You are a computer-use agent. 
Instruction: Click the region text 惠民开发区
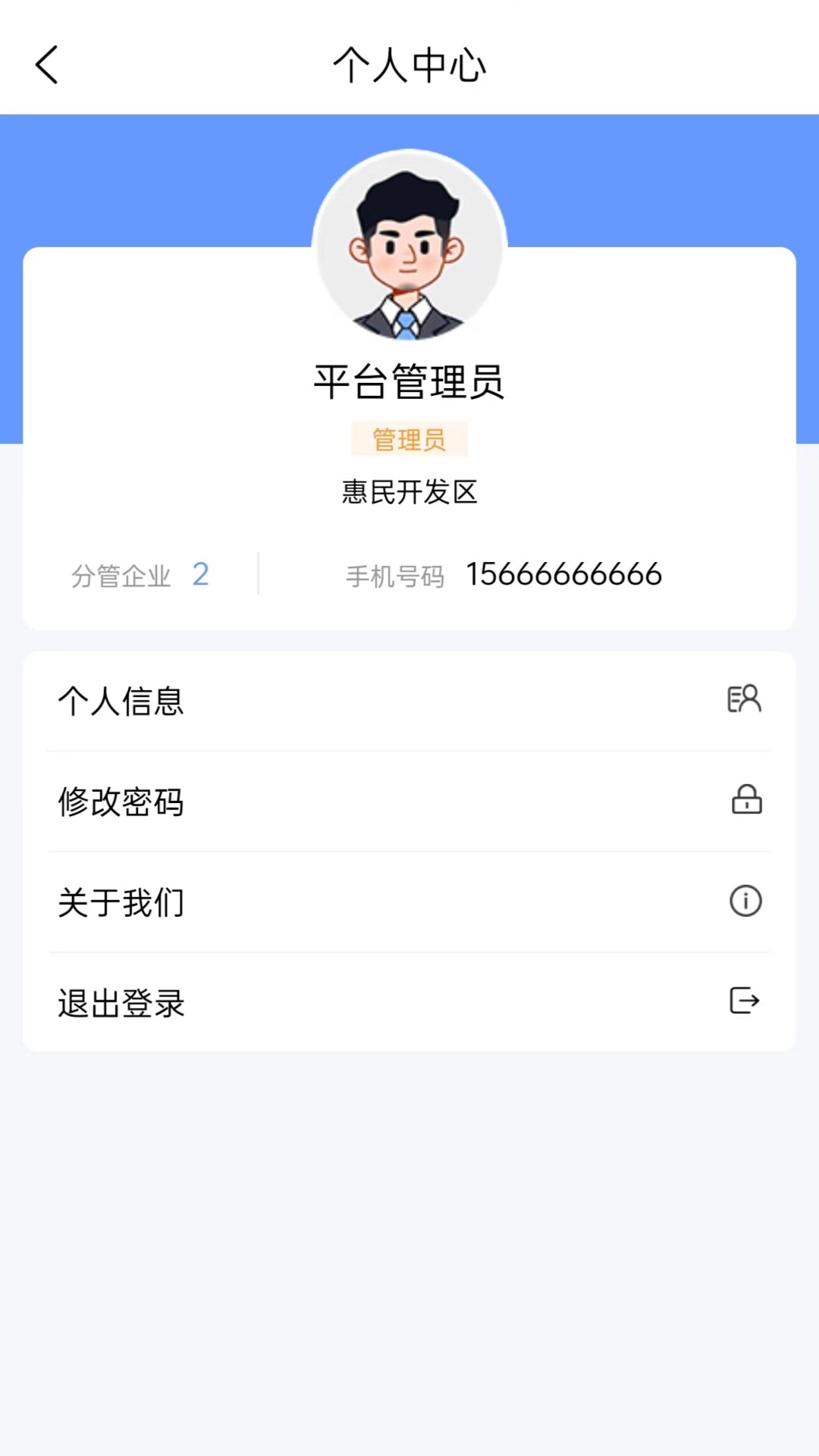point(409,493)
